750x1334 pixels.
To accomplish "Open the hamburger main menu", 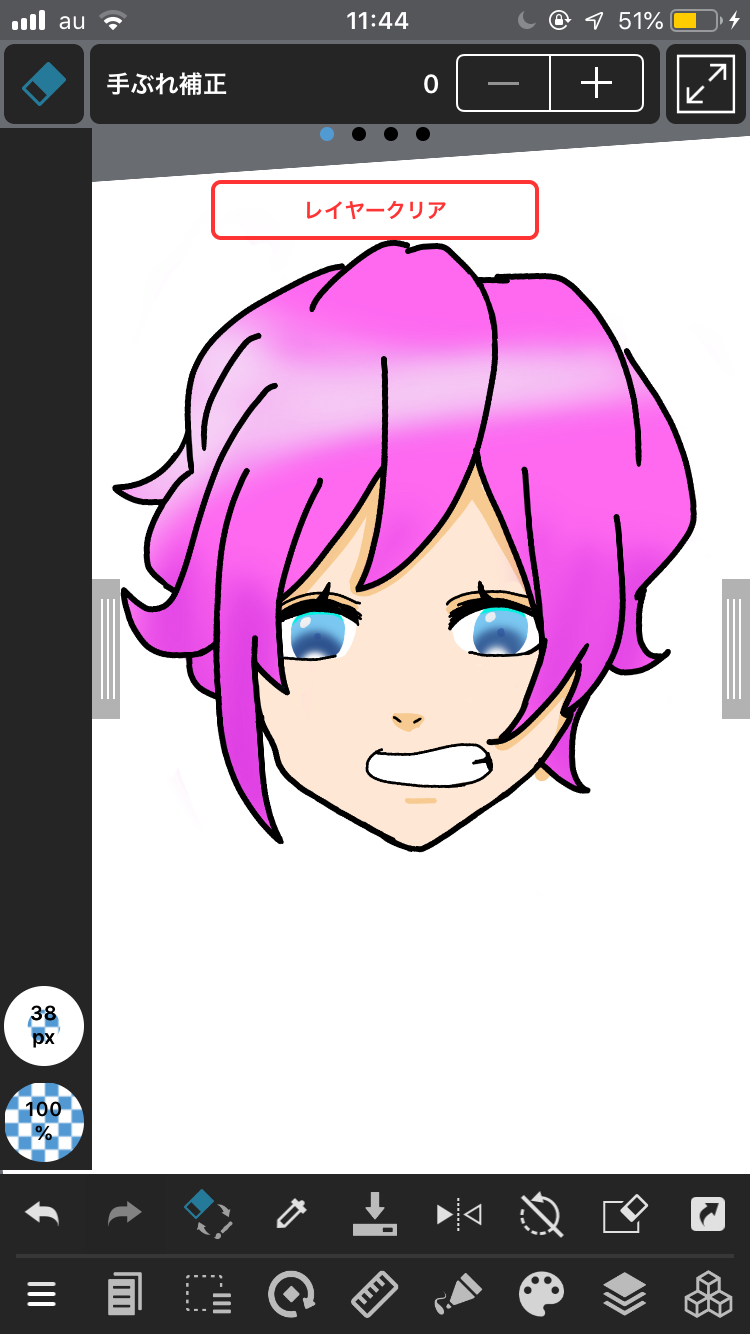I will (42, 1297).
